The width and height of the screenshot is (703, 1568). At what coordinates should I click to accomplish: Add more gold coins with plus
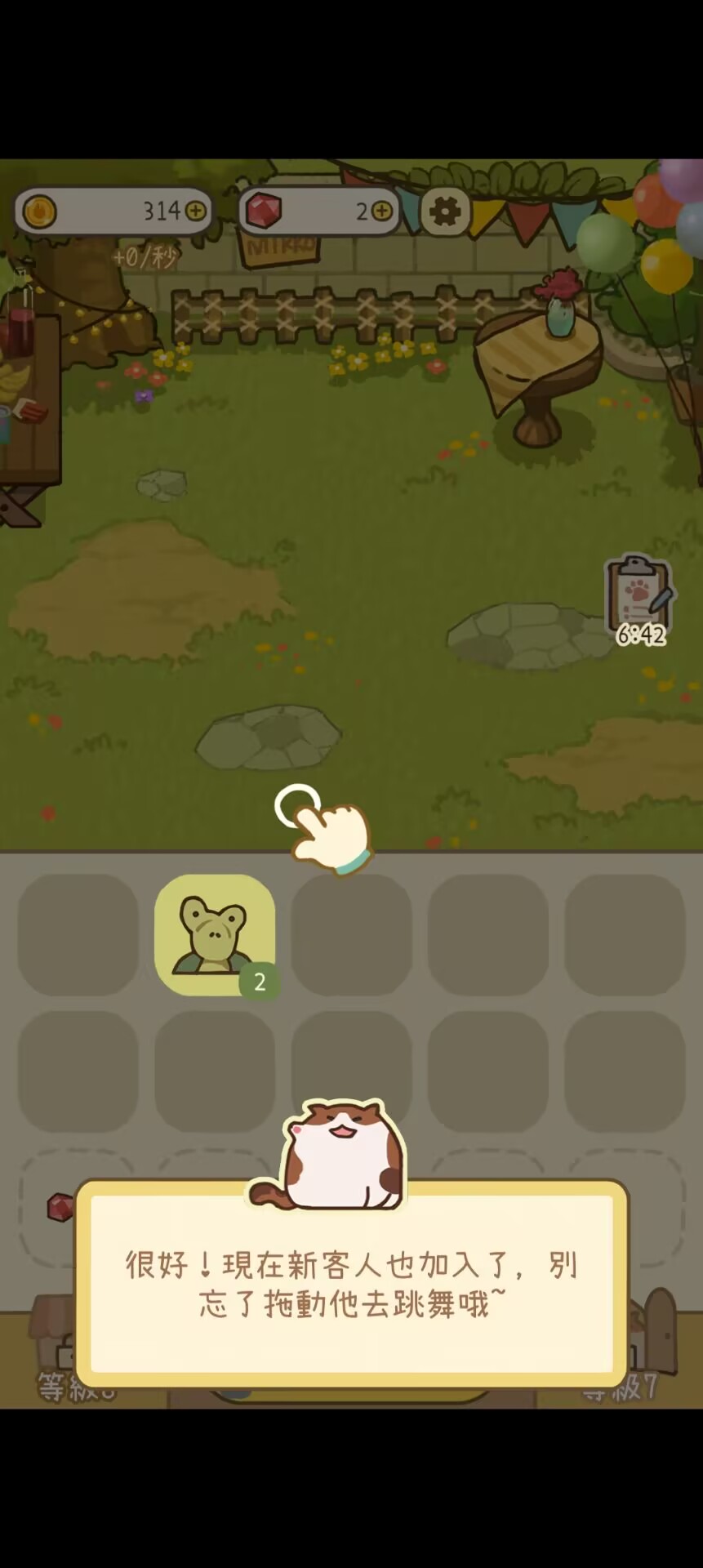click(x=196, y=212)
